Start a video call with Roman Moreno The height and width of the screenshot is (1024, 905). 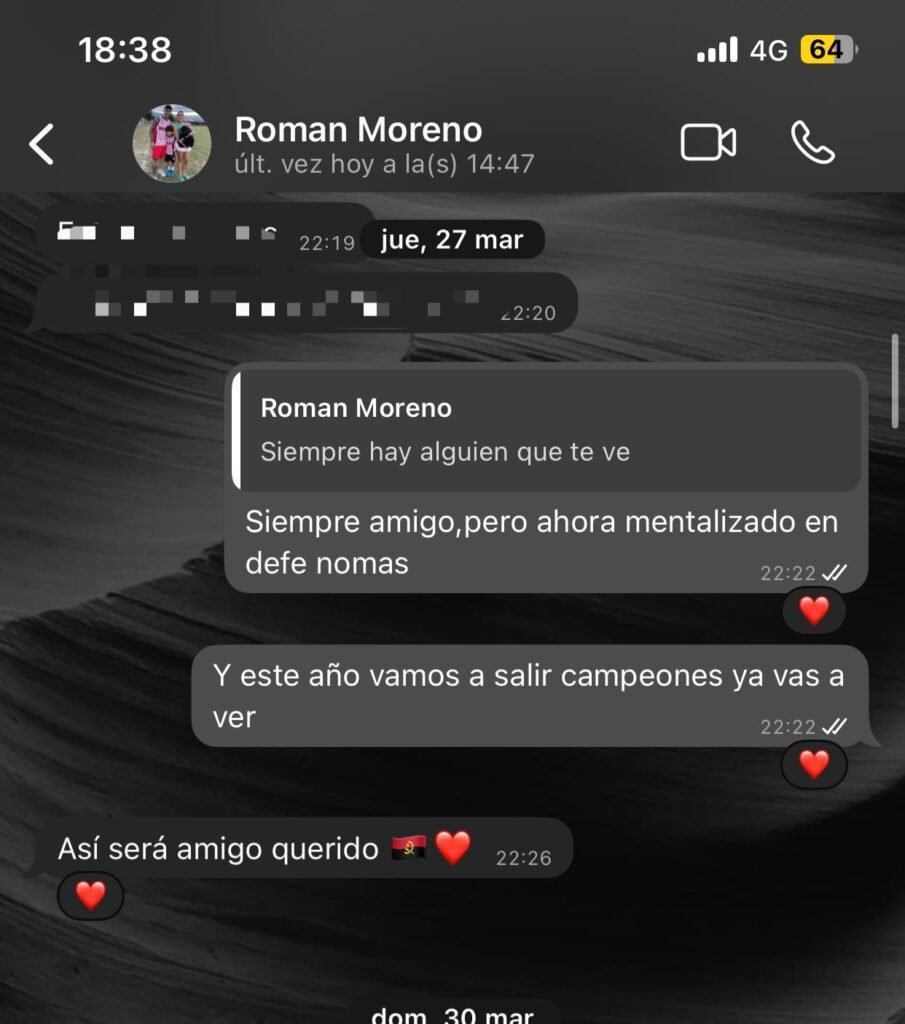(708, 143)
